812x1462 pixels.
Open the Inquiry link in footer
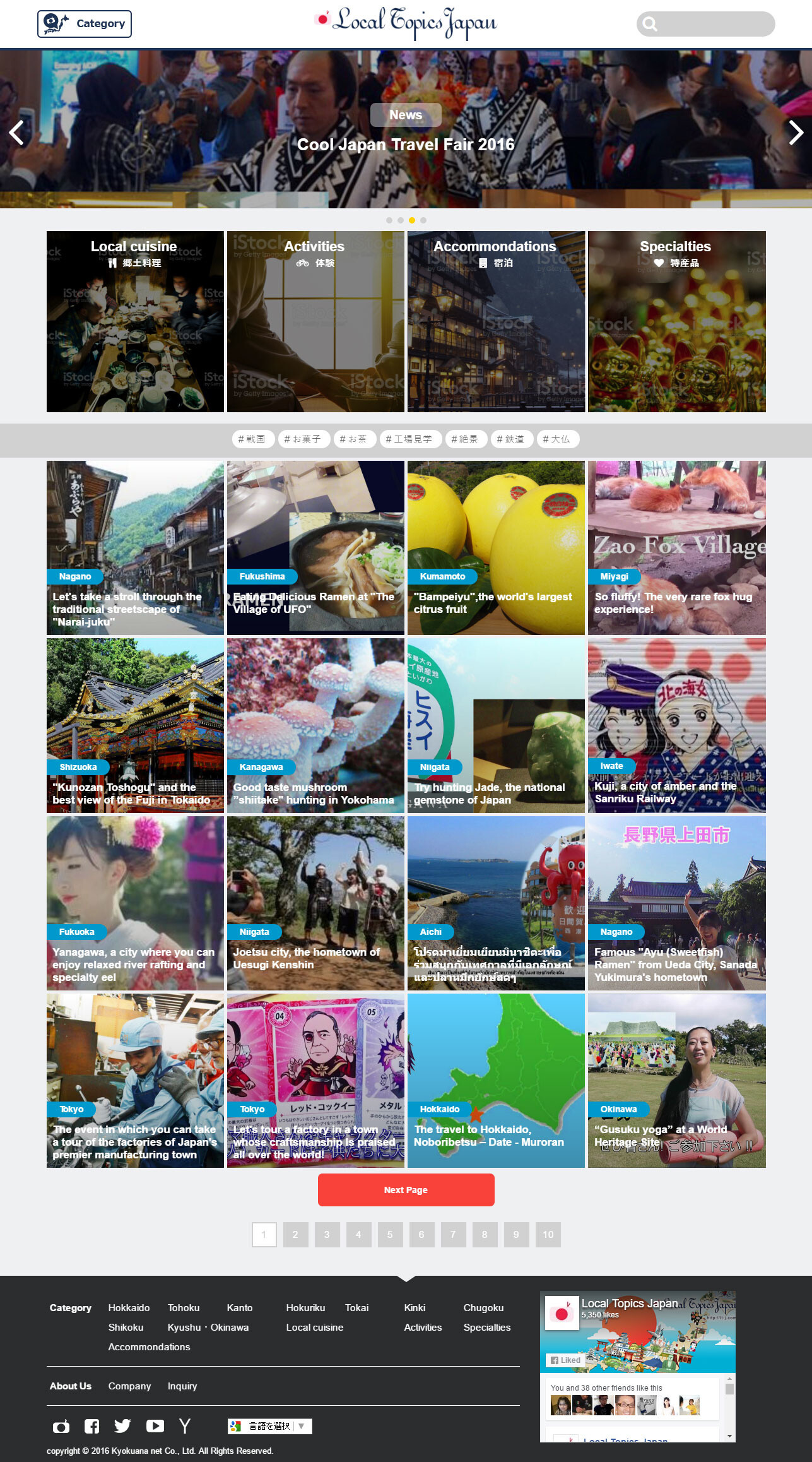[x=182, y=1386]
